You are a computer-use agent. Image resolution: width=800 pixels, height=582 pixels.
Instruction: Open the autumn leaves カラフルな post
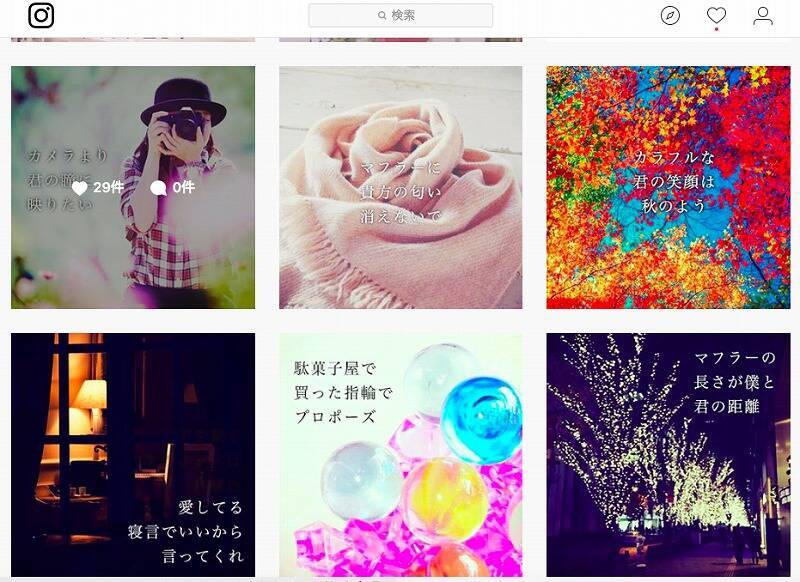[668, 187]
